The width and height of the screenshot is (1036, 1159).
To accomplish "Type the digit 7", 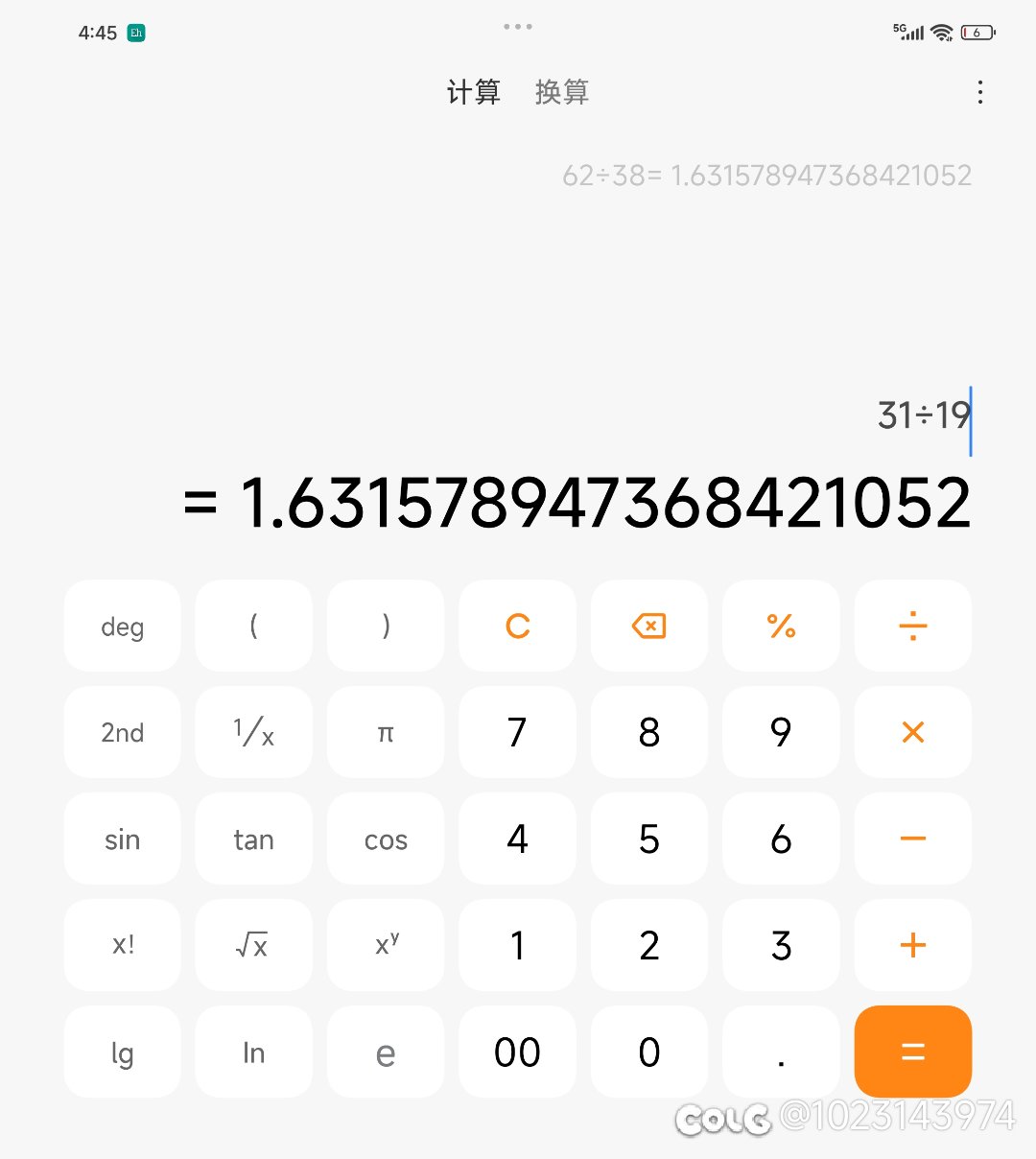I will click(x=517, y=733).
